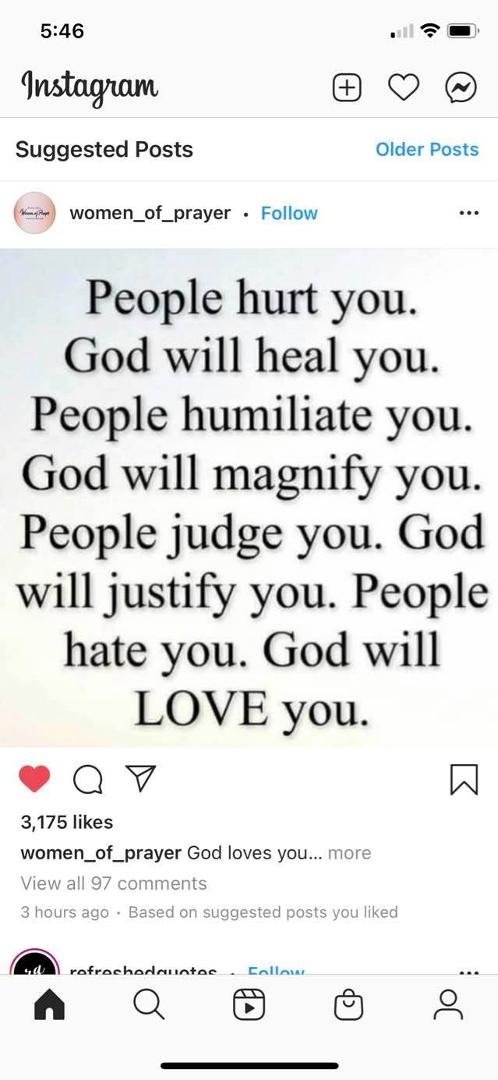Share the women_of_prayer post
Viewport: 498px width, 1080px height.
142,779
